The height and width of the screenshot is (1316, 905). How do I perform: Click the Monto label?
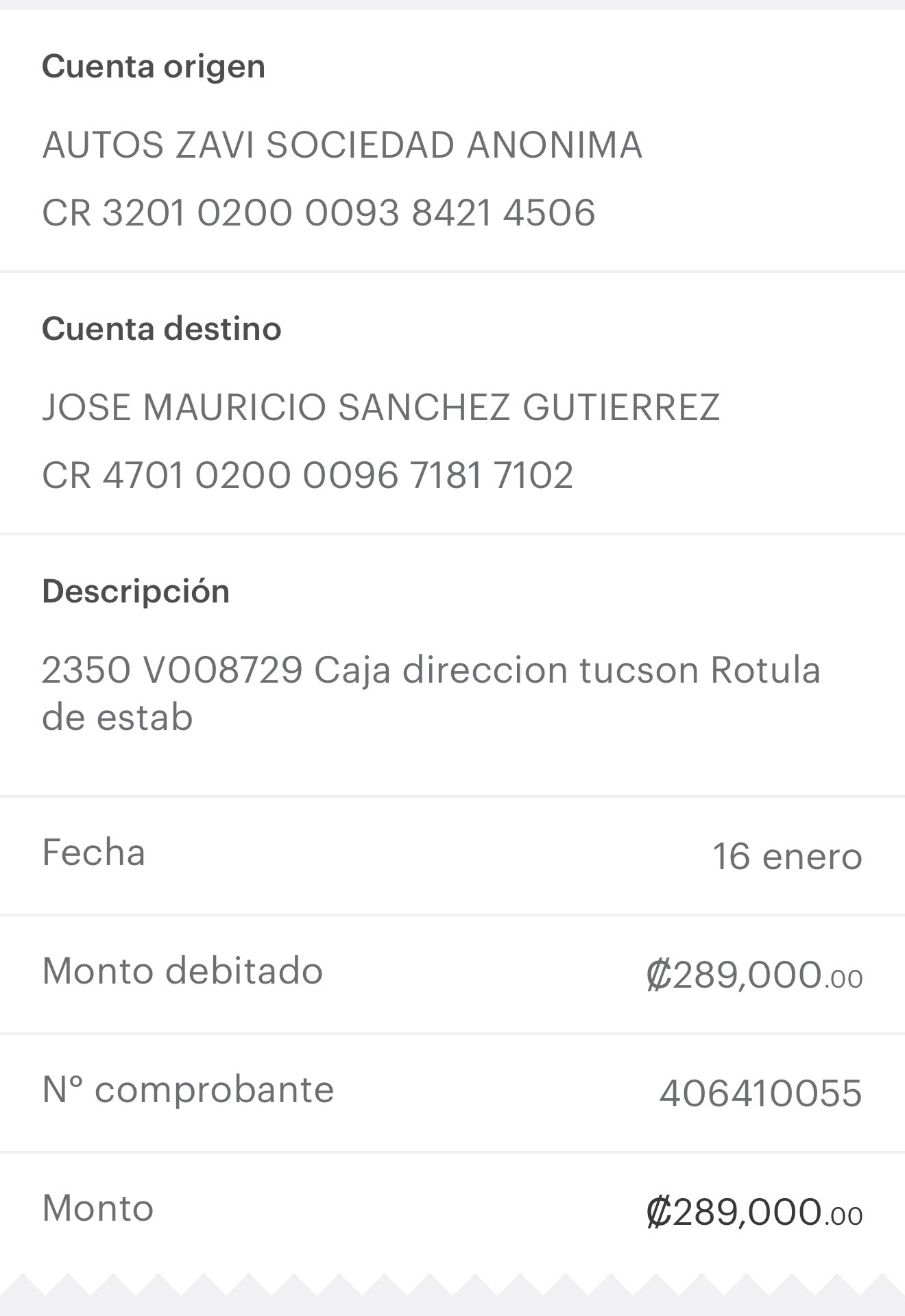(x=97, y=1206)
